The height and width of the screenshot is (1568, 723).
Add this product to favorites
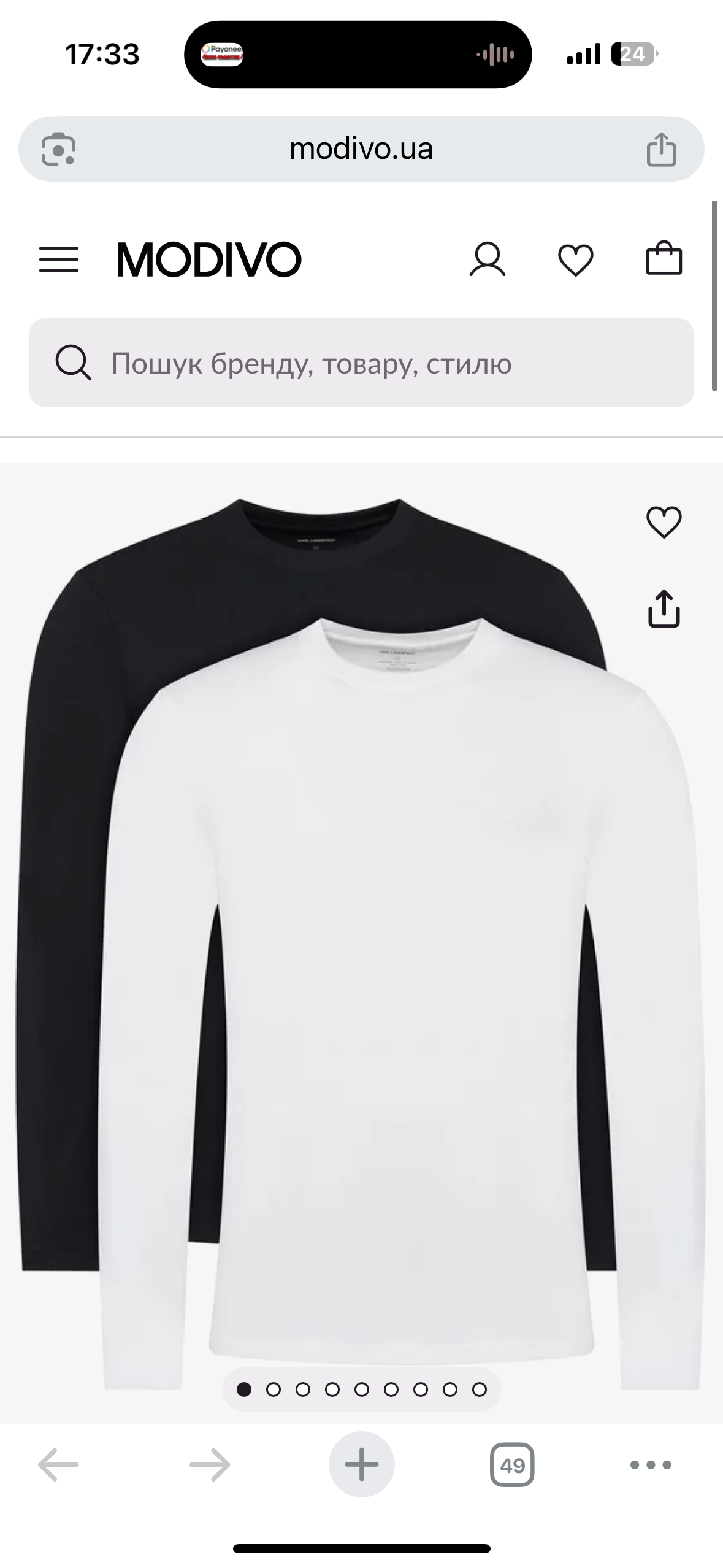coord(664,522)
